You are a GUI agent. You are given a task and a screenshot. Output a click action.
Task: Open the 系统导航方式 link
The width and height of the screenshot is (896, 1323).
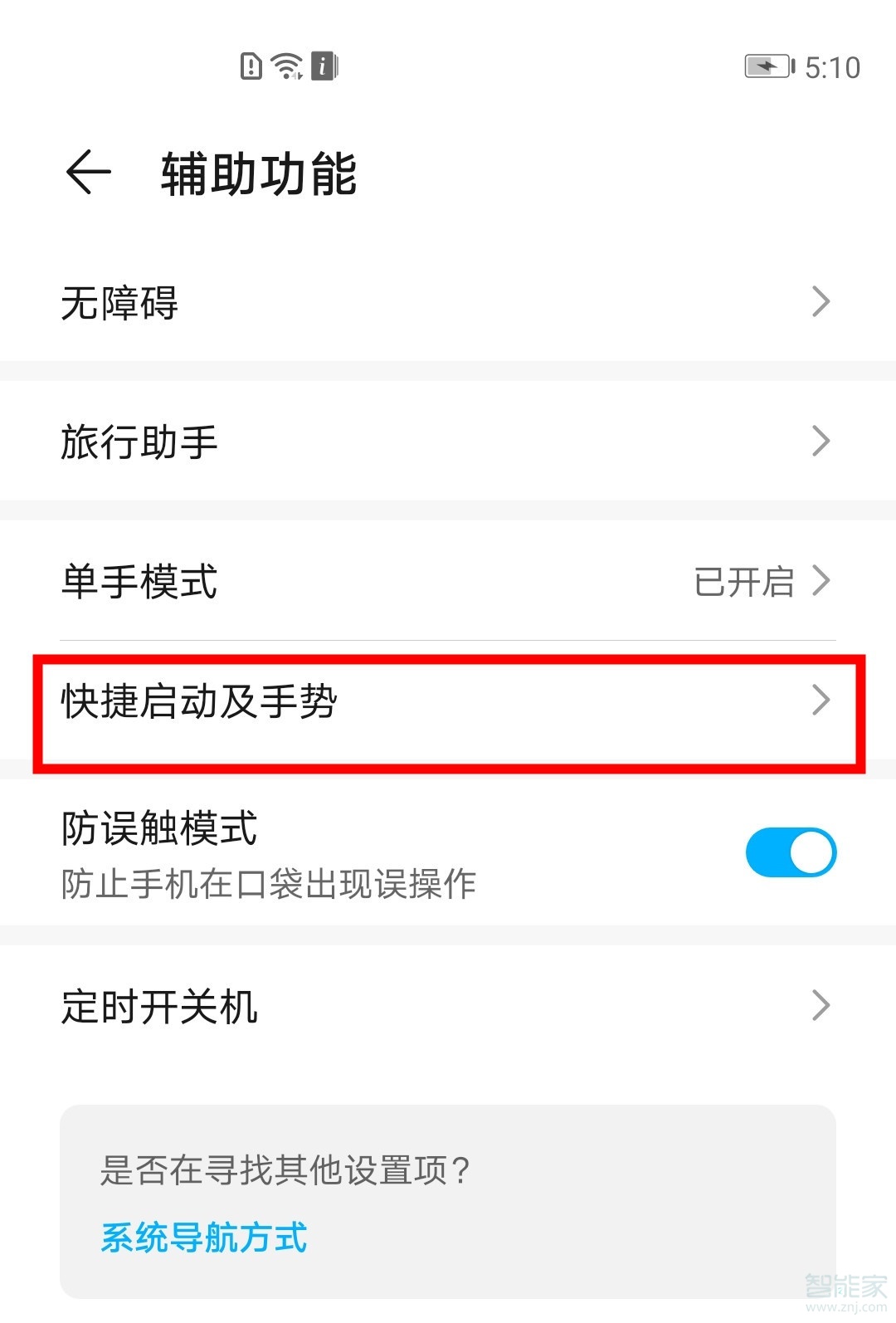204,1237
